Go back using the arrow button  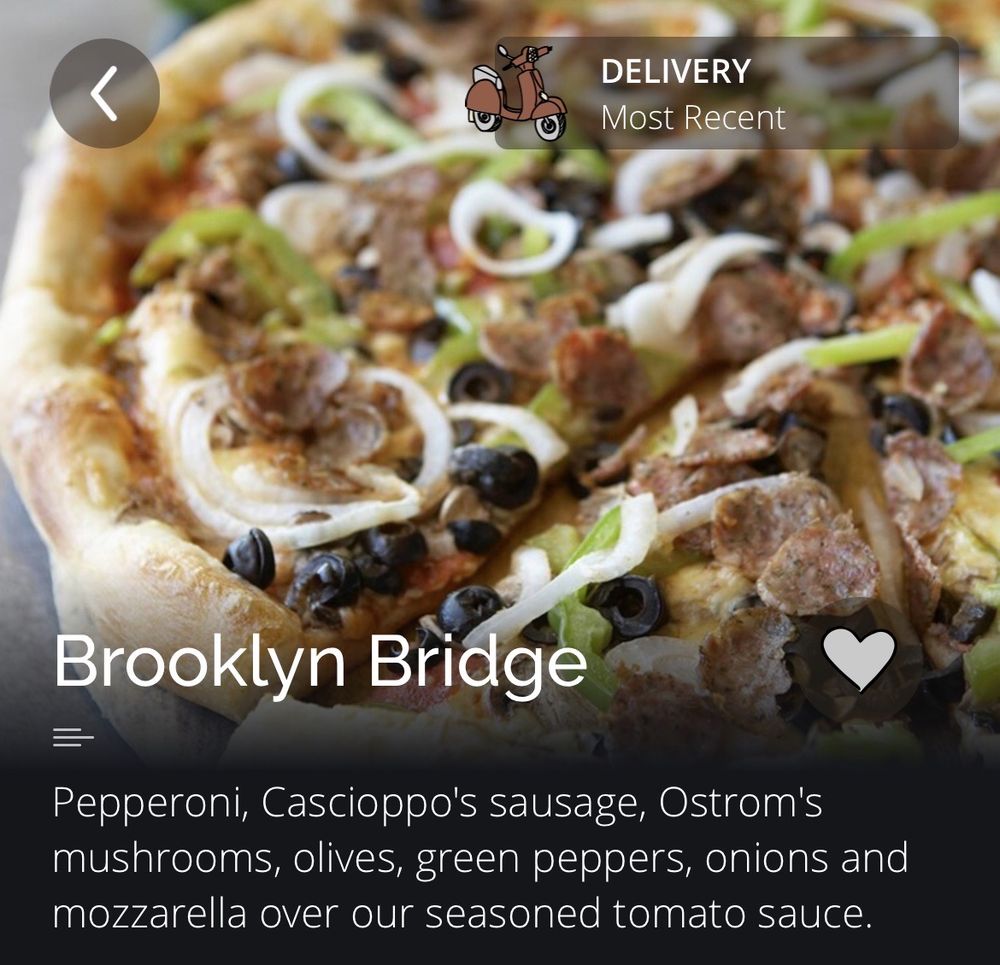click(104, 93)
